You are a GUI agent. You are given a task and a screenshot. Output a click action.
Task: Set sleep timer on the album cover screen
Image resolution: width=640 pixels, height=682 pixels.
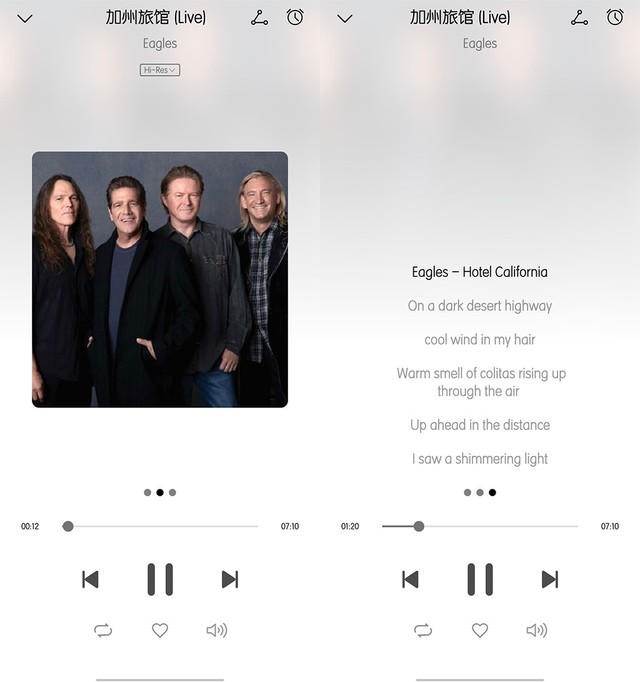coord(295,17)
